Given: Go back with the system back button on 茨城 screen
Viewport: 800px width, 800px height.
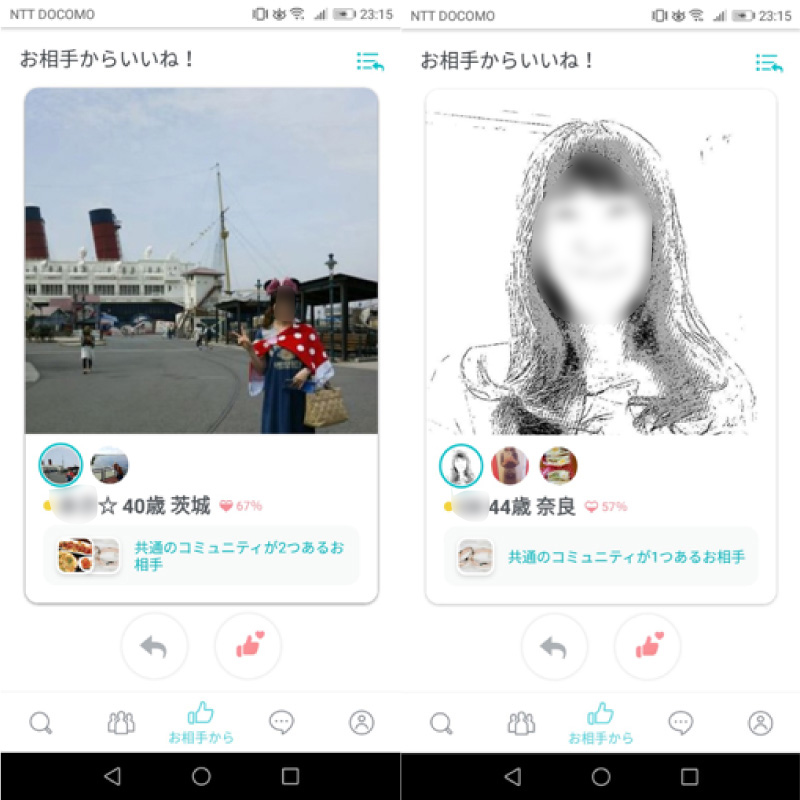Looking at the screenshot, I should (112, 776).
